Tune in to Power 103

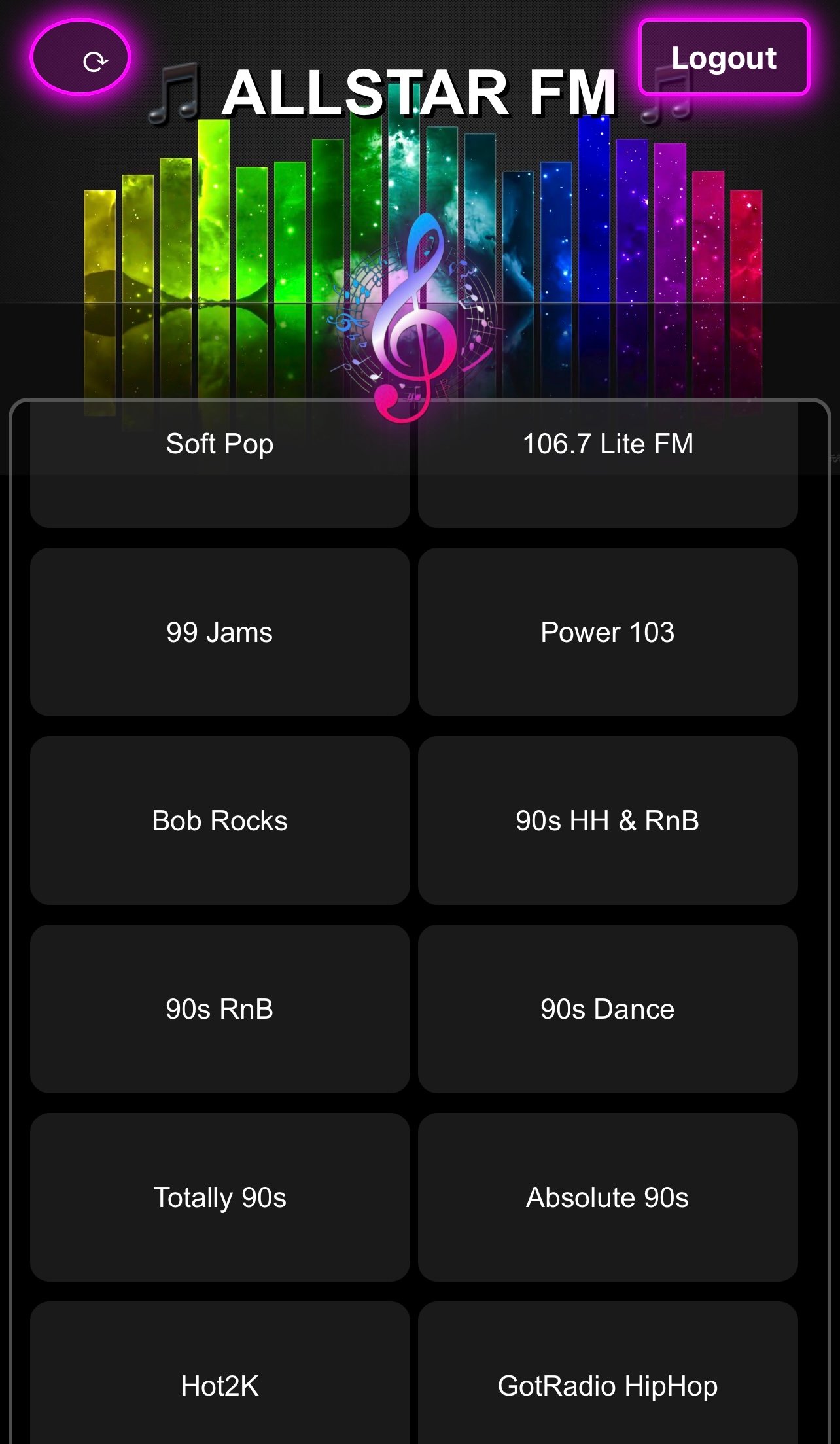coord(608,632)
